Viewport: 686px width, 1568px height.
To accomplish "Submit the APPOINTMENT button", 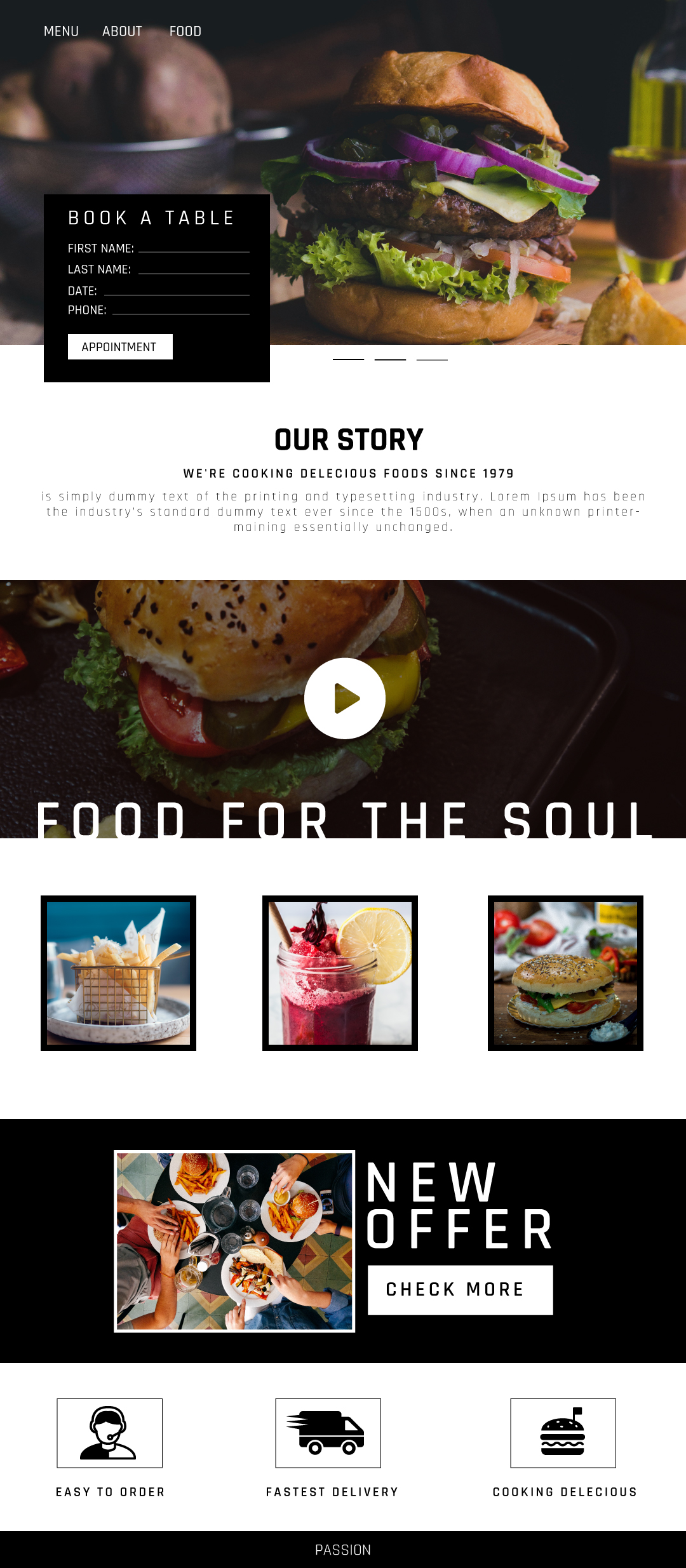I will click(120, 347).
